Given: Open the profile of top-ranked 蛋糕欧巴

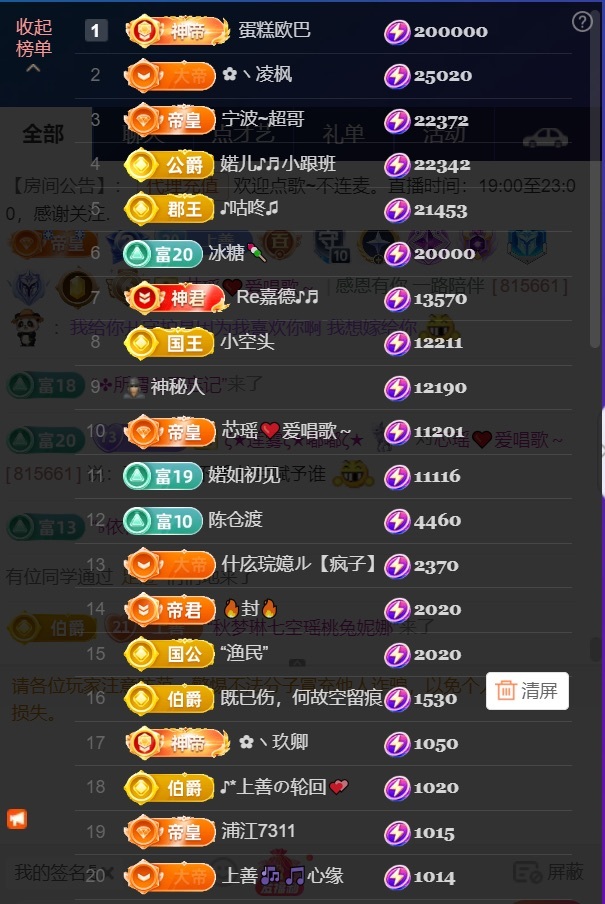Looking at the screenshot, I should [275, 31].
